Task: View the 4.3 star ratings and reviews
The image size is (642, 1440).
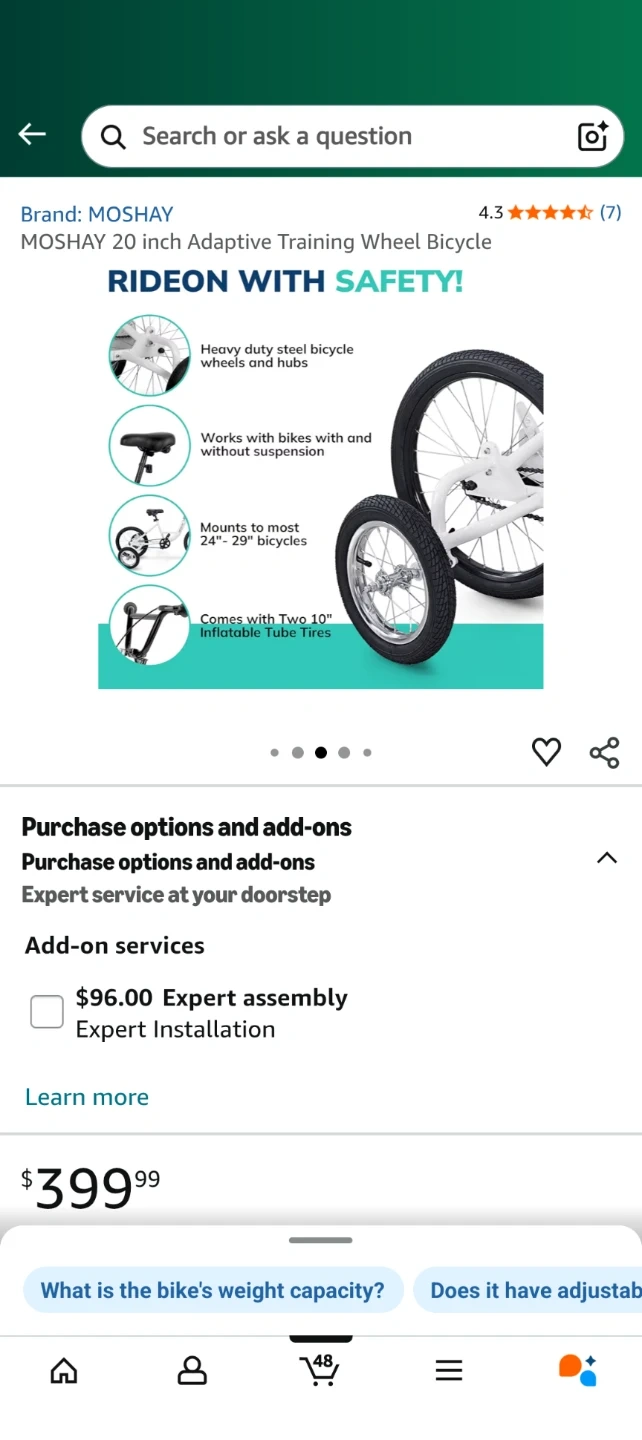Action: click(x=550, y=212)
